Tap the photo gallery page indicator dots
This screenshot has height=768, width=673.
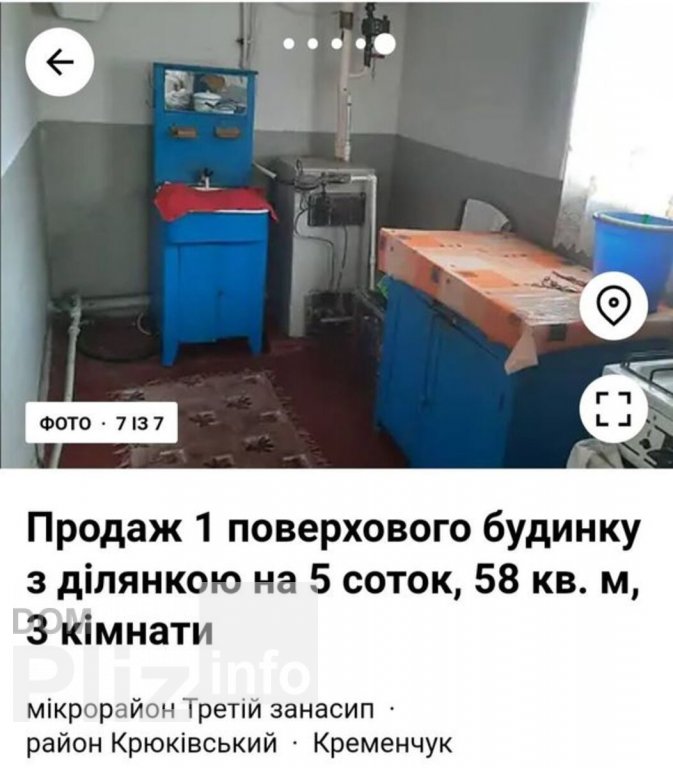pos(338,43)
